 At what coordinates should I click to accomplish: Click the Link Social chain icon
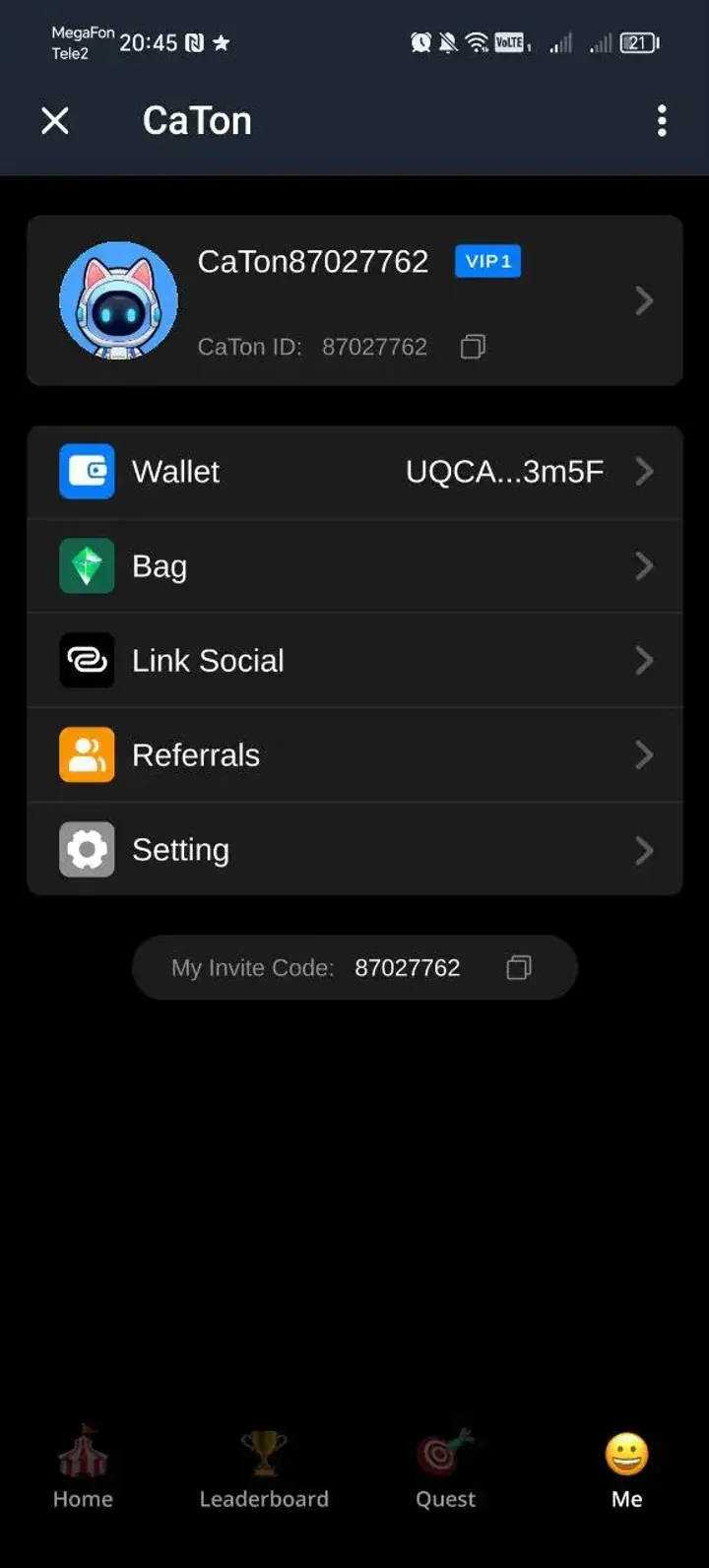click(87, 660)
